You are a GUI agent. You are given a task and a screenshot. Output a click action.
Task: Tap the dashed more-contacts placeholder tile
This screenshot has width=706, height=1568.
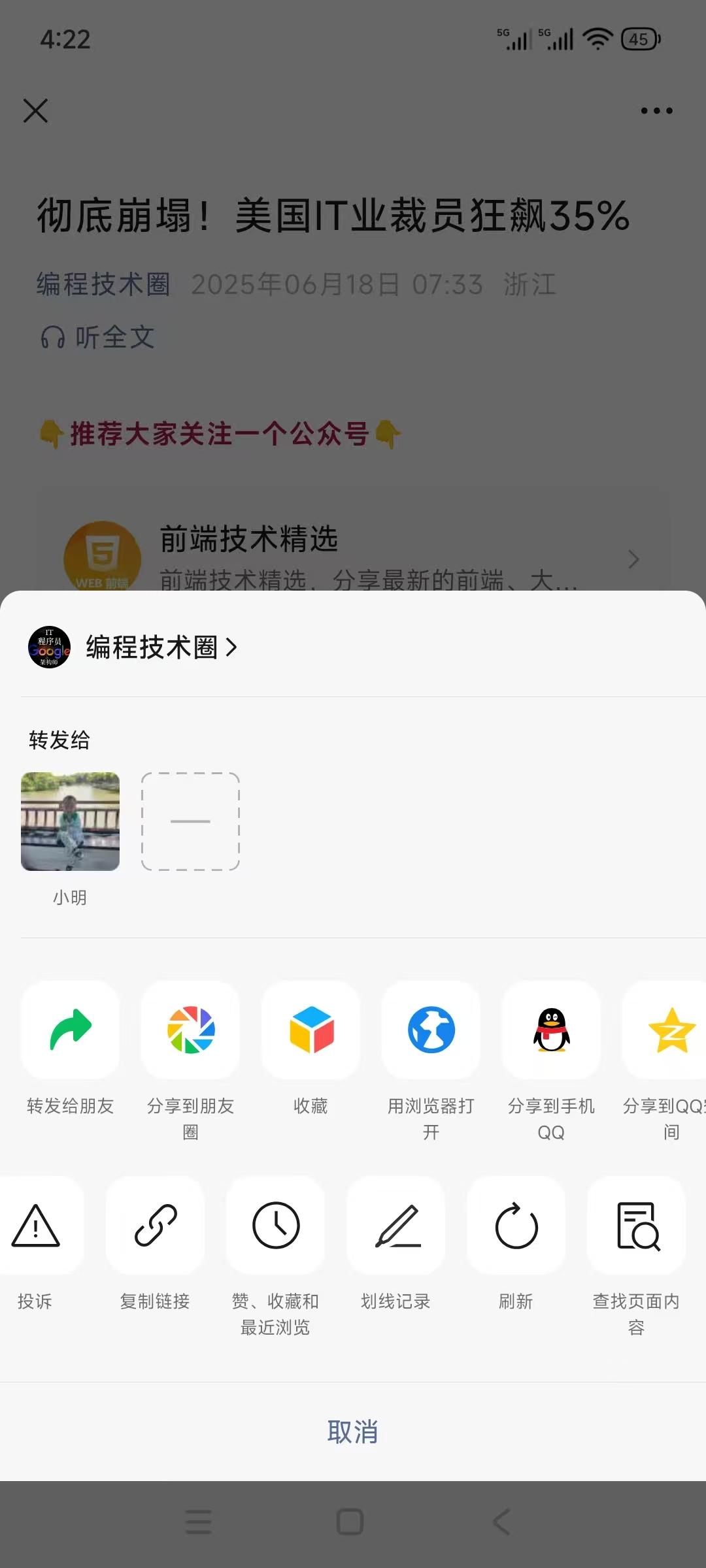click(x=190, y=822)
